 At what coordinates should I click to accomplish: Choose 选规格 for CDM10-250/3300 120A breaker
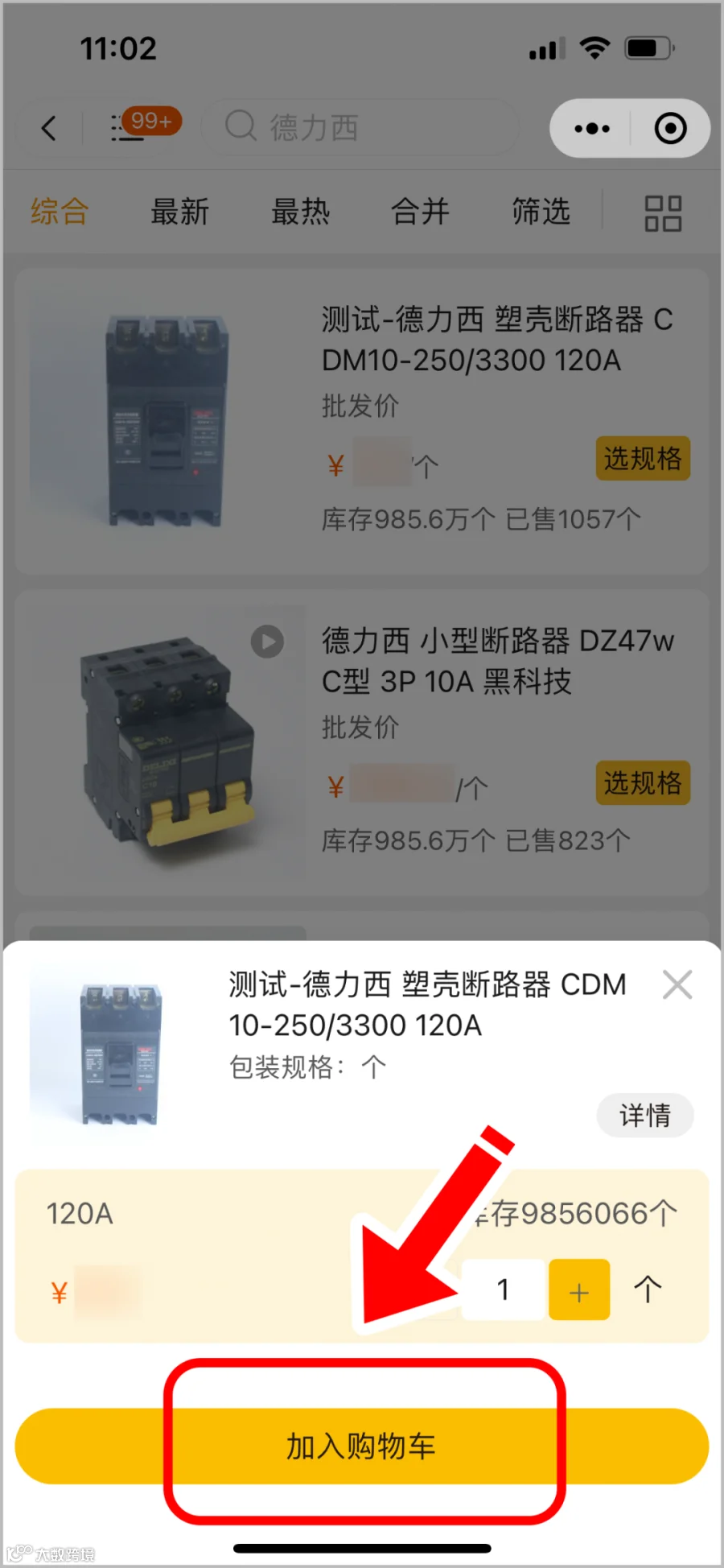(643, 459)
